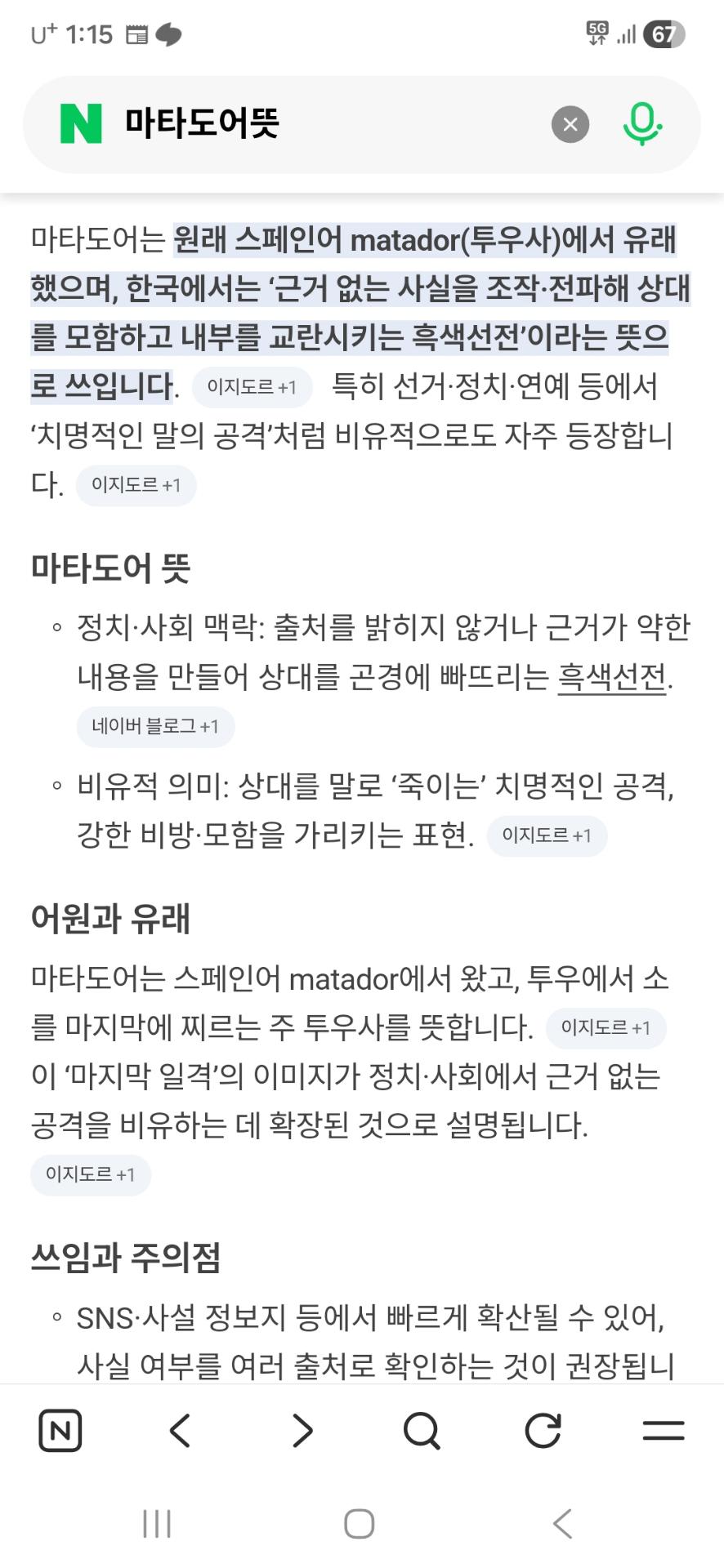This screenshot has width=724, height=1568.
Task: Tap the search field containing 마타도어뜻
Action: click(327, 124)
